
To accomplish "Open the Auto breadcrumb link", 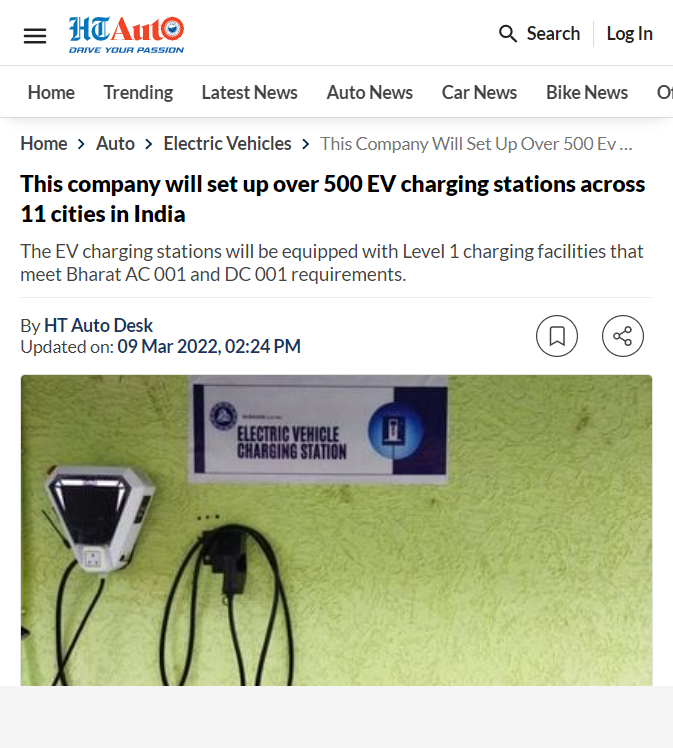I will [x=115, y=144].
